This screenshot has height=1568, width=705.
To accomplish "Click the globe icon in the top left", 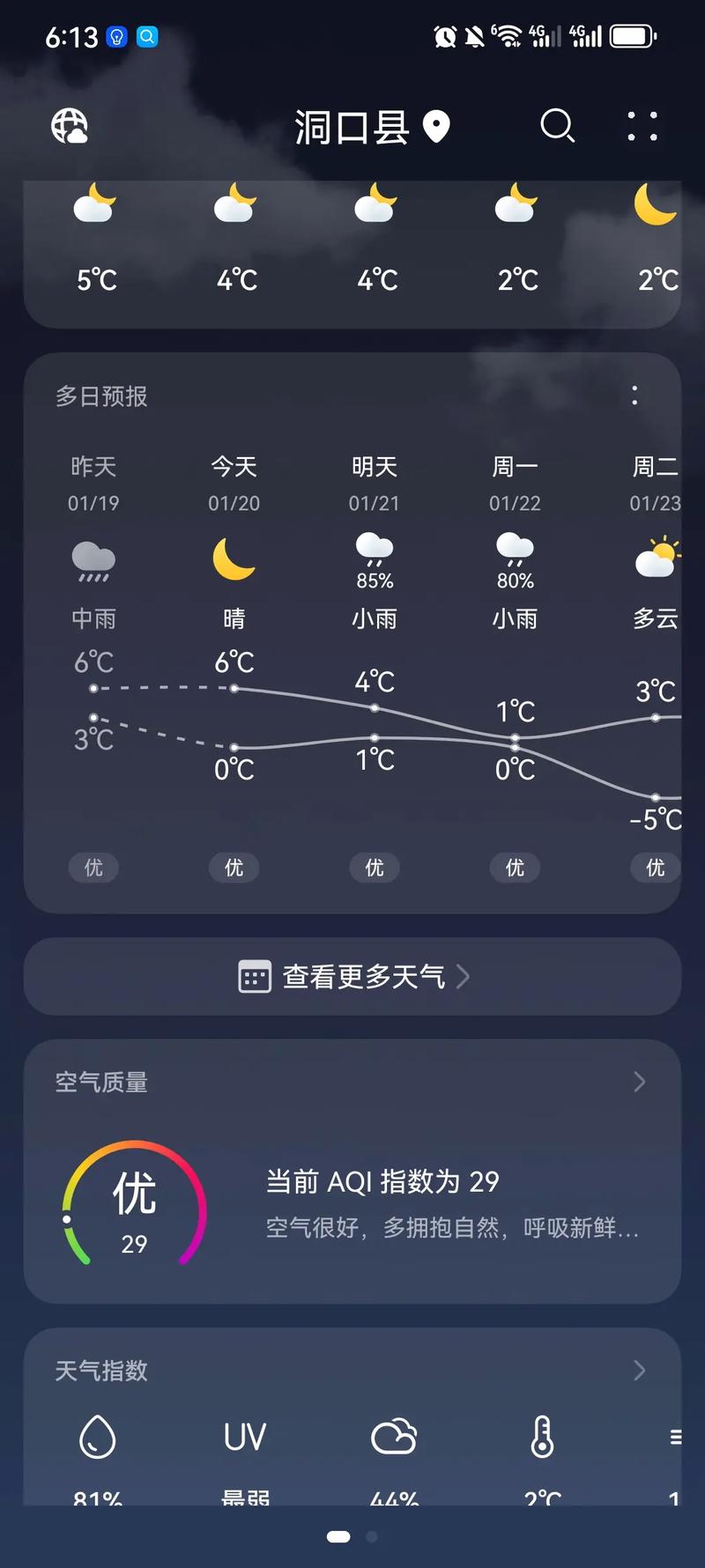I will point(70,127).
